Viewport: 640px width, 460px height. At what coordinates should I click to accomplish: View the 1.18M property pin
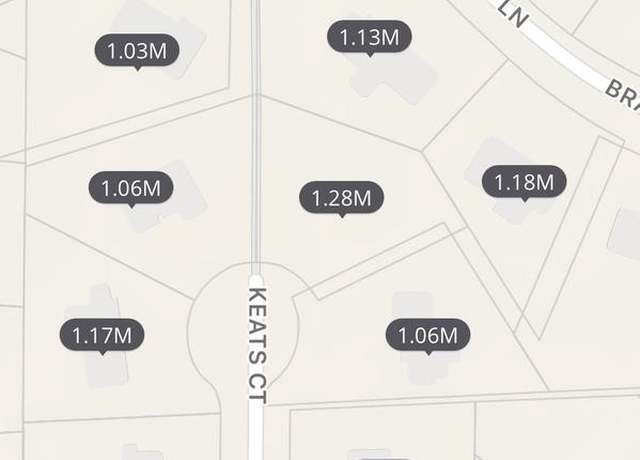(x=524, y=182)
